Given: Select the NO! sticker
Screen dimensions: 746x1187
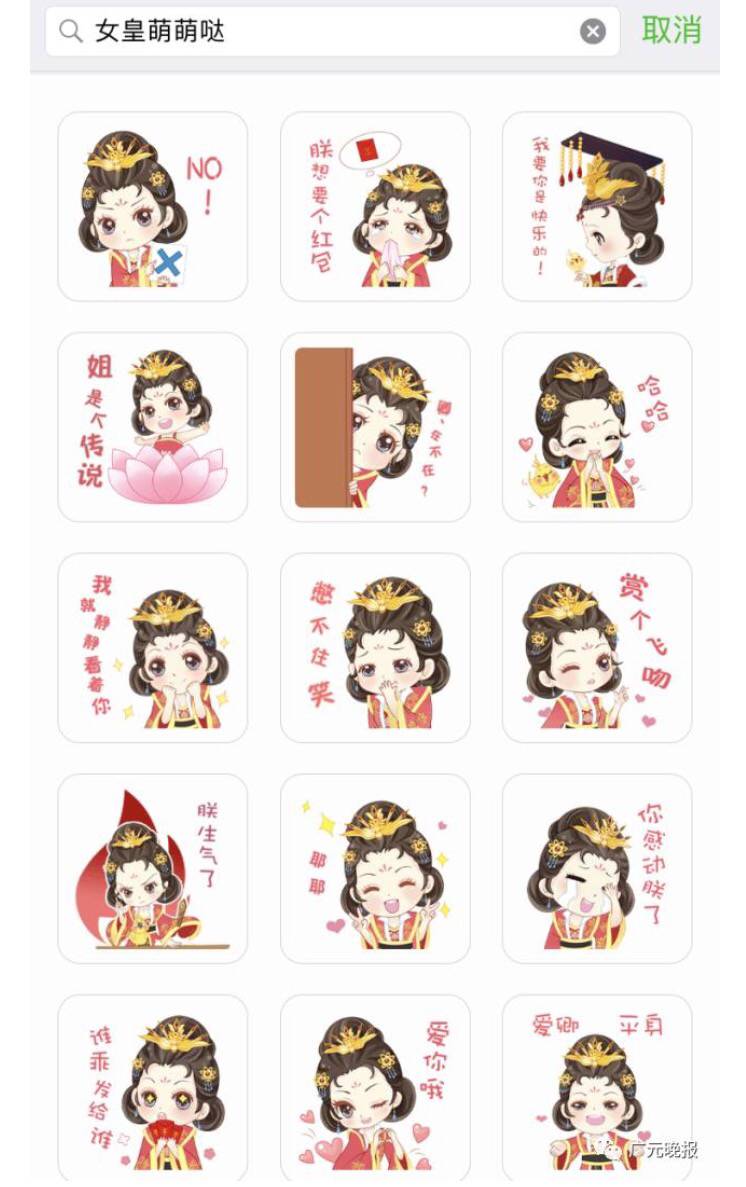Looking at the screenshot, I should pos(152,206).
